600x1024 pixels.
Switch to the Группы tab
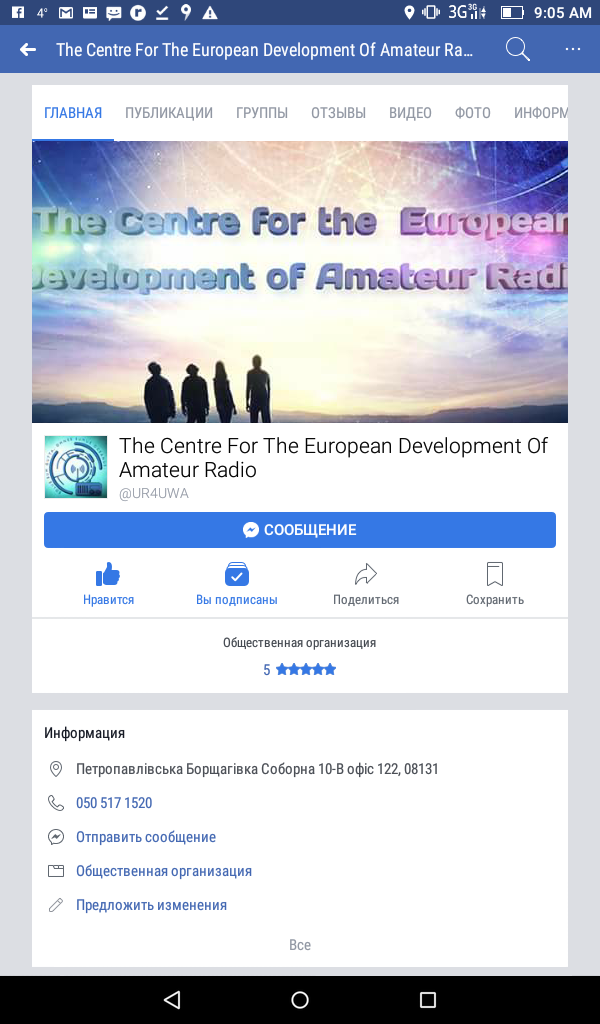pyautogui.click(x=262, y=113)
